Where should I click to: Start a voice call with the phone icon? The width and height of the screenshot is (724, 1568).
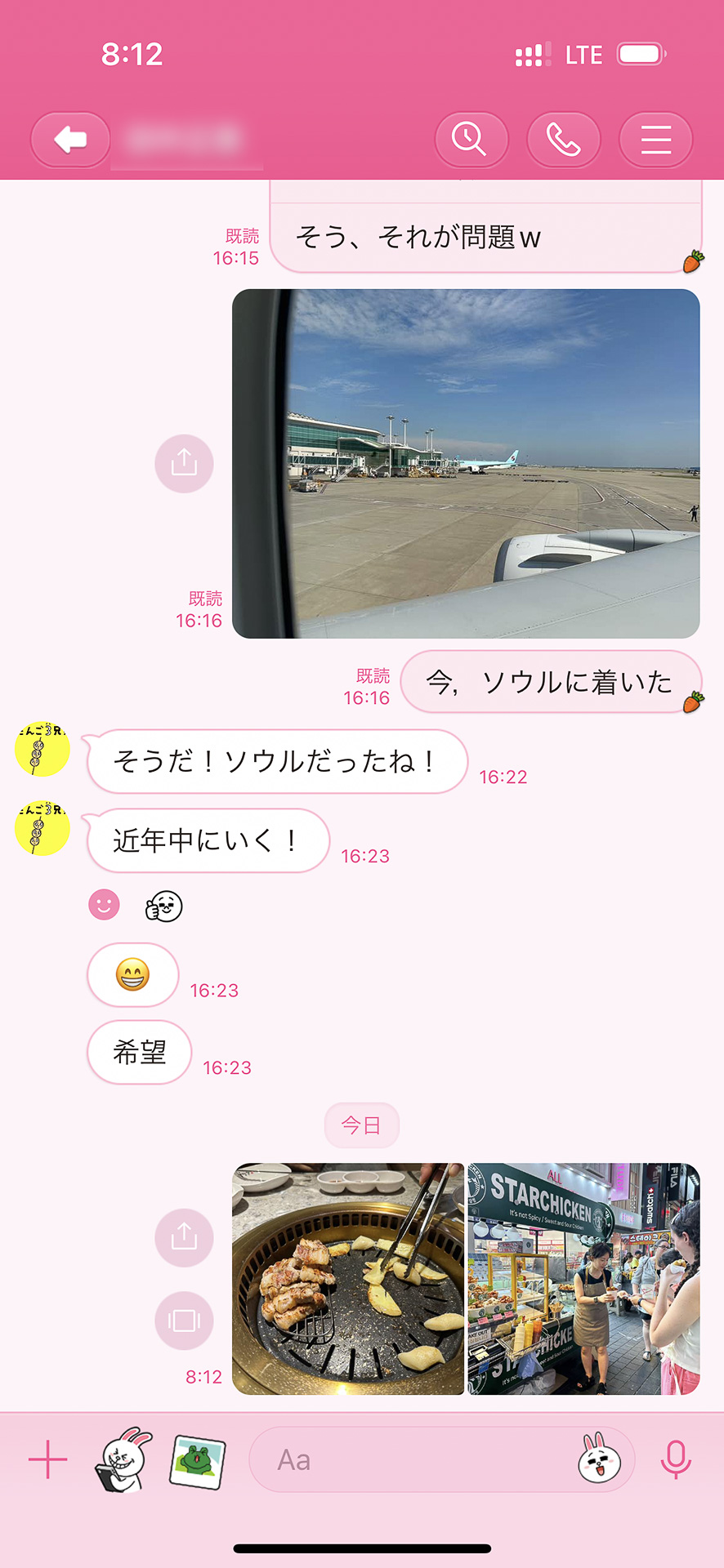[564, 140]
